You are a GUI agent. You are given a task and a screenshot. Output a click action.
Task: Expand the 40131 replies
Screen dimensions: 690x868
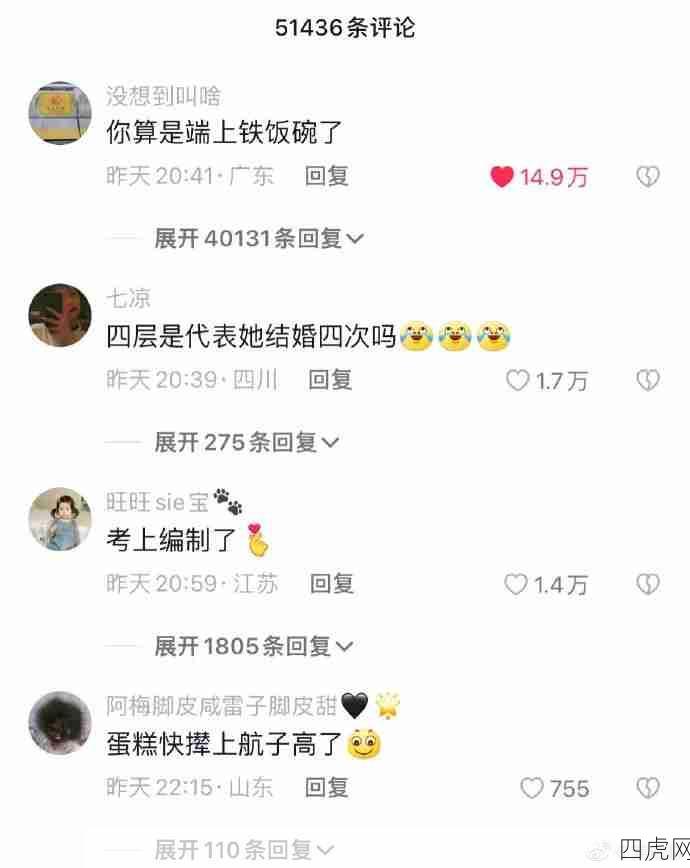coord(259,238)
